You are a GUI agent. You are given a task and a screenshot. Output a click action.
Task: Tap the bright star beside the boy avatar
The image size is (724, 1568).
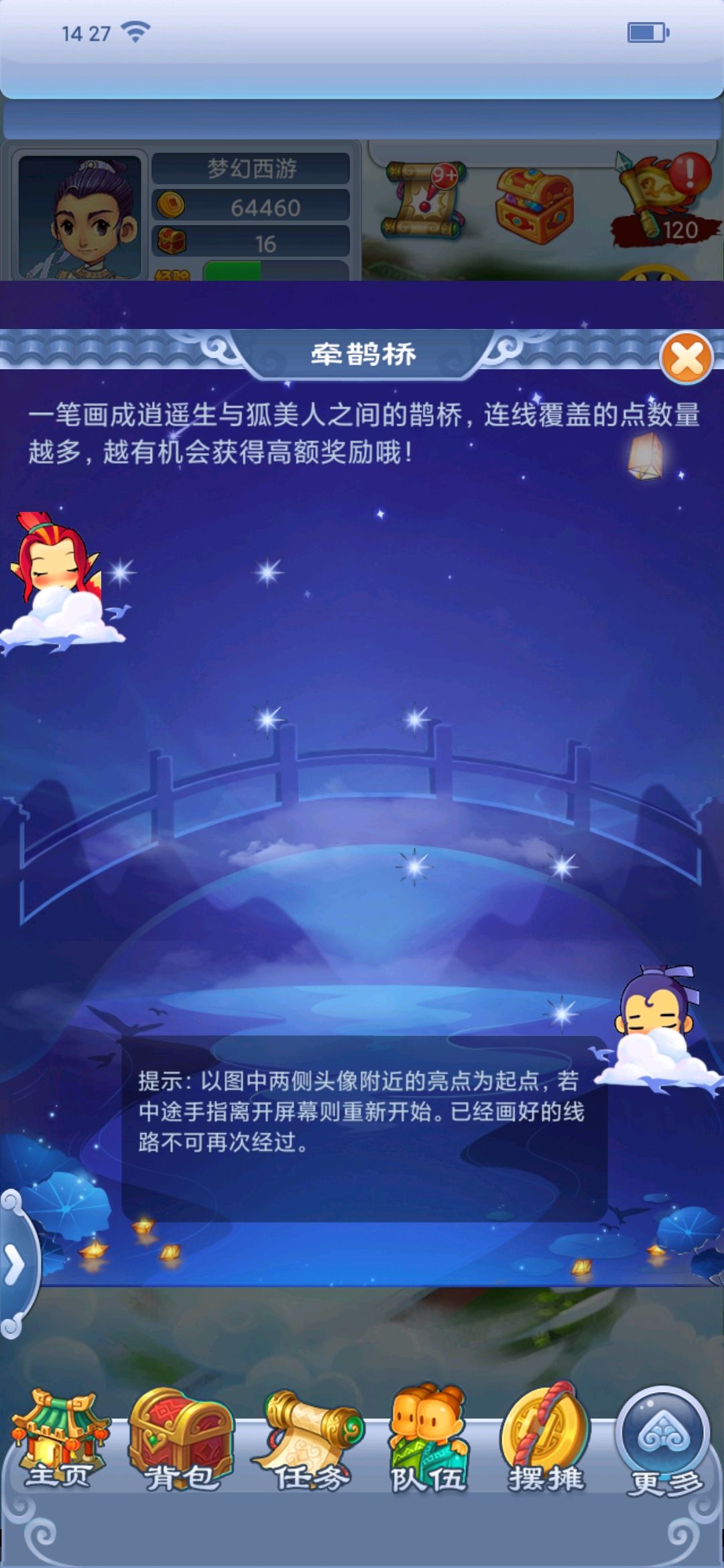[x=562, y=1012]
